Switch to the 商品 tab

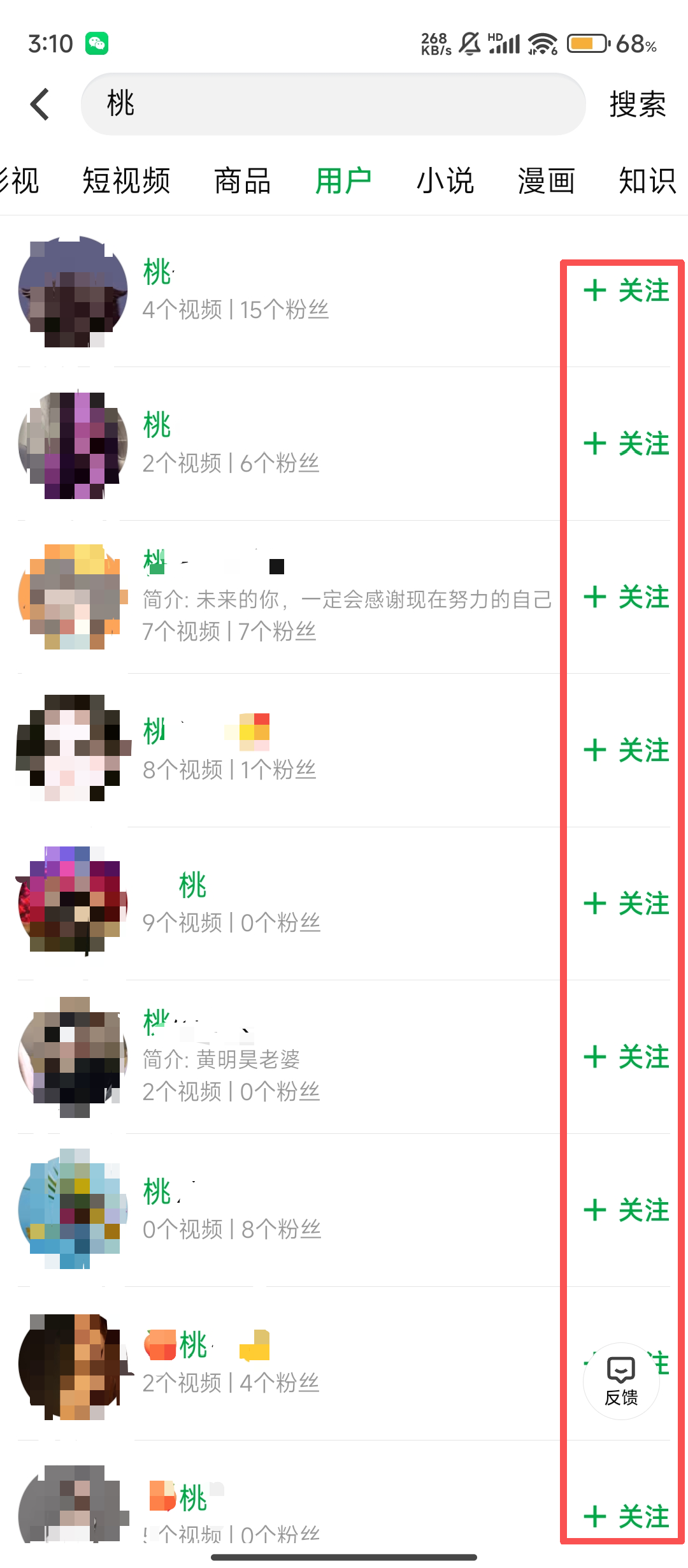tap(242, 181)
